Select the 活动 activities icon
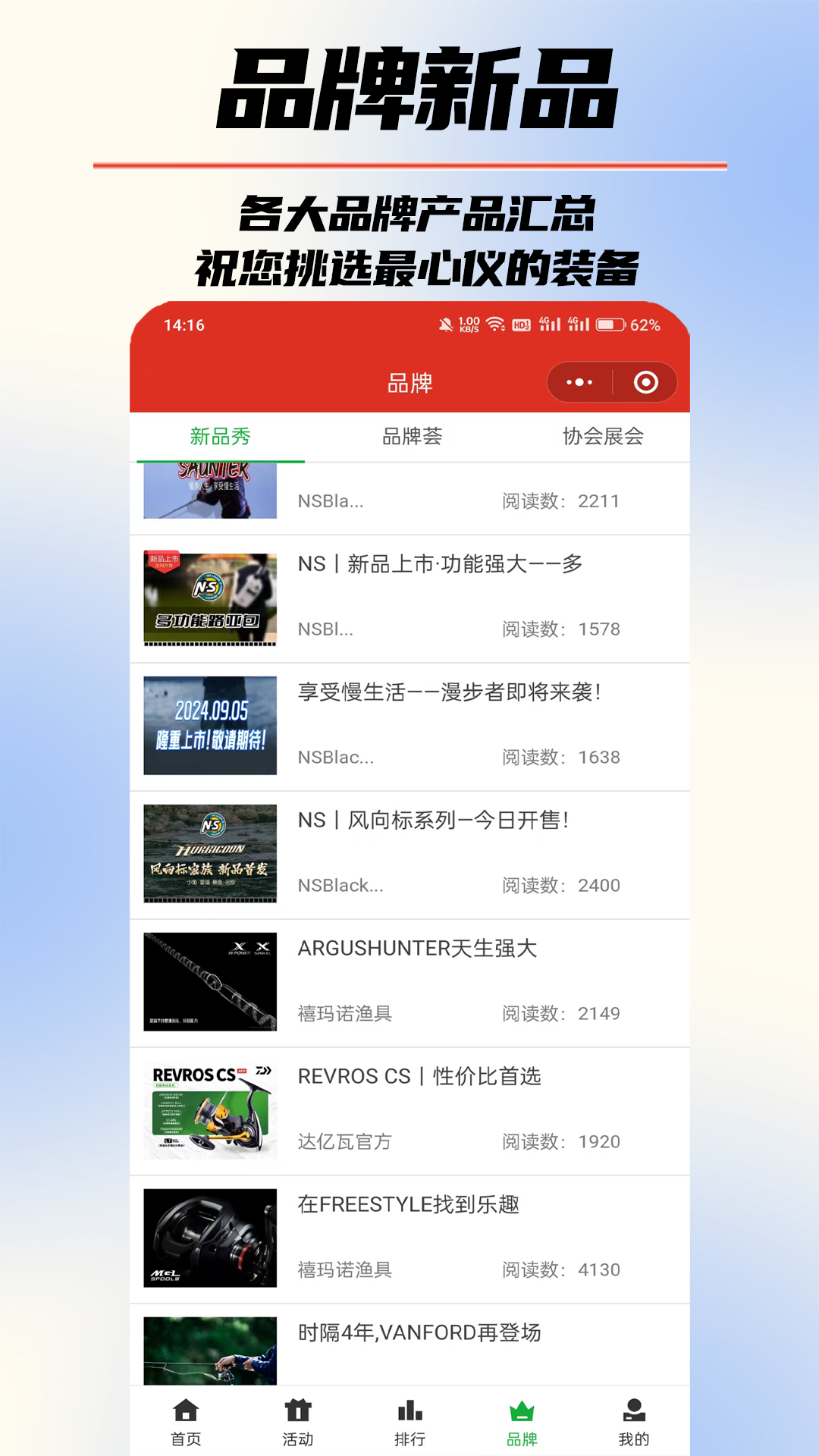The height and width of the screenshot is (1456, 819). 298,1417
